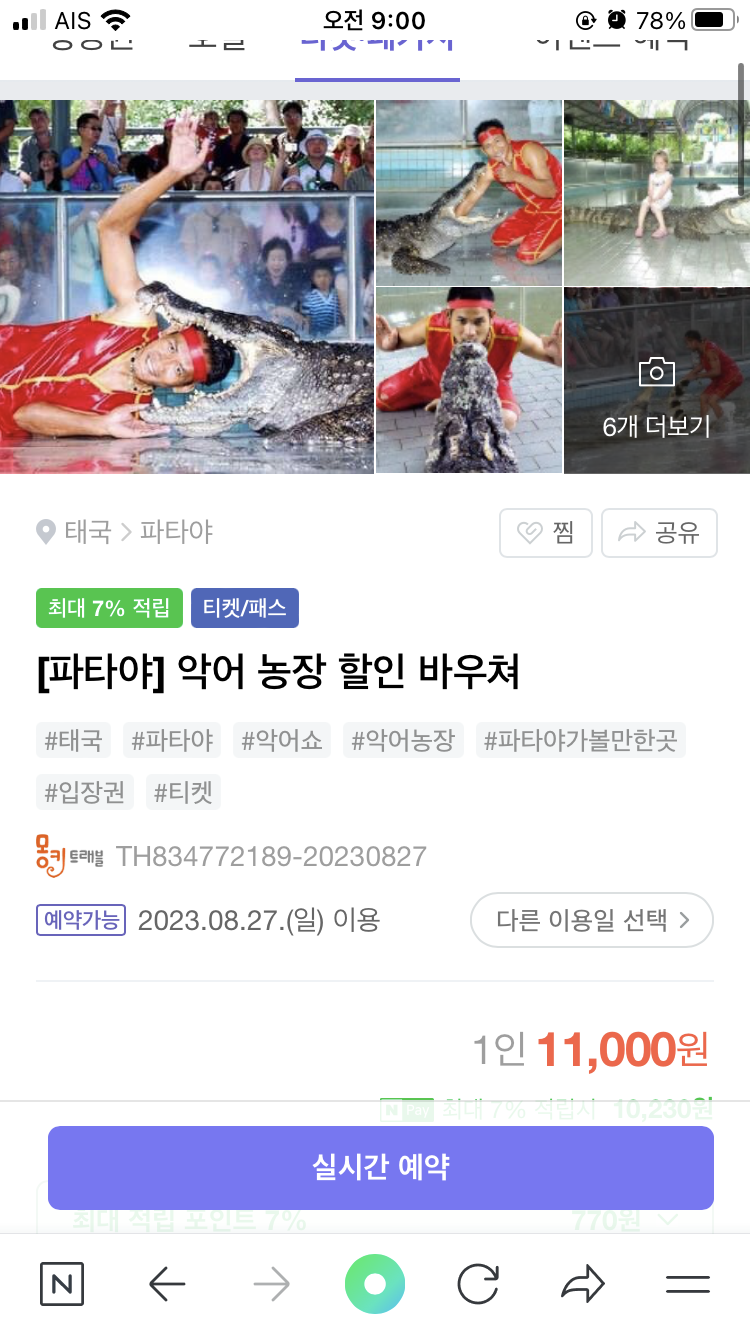Tap the #악어농장 hashtag chip
The image size is (750, 1334).
pyautogui.click(x=403, y=741)
